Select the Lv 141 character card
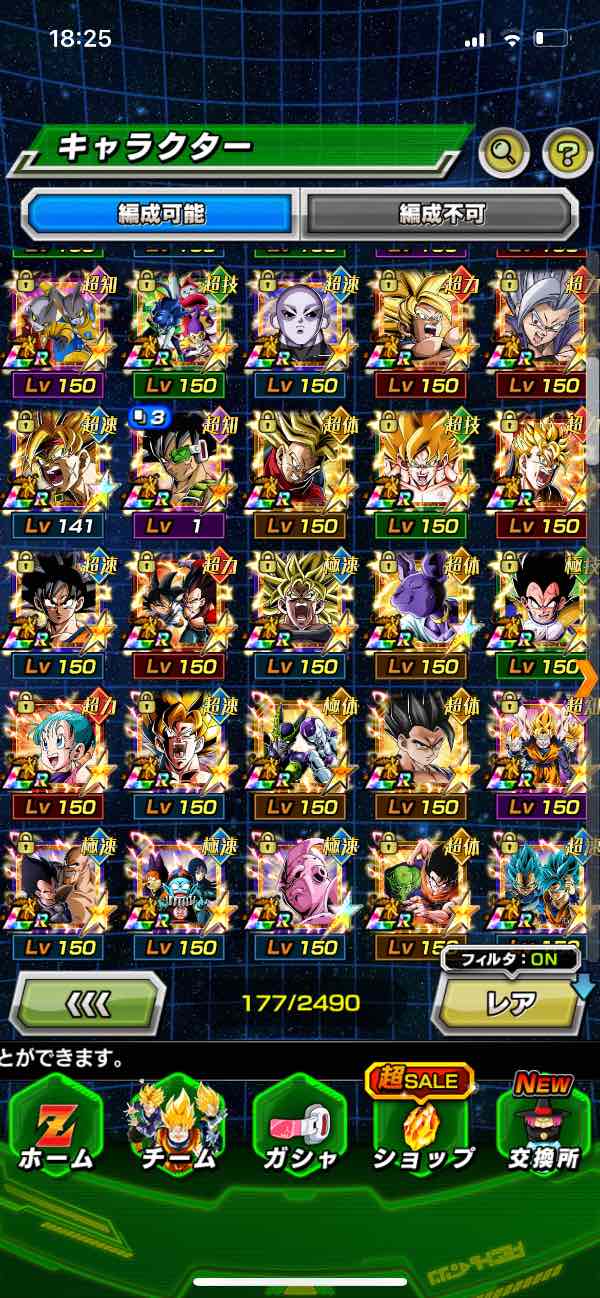The width and height of the screenshot is (600, 1298). pyautogui.click(x=61, y=471)
